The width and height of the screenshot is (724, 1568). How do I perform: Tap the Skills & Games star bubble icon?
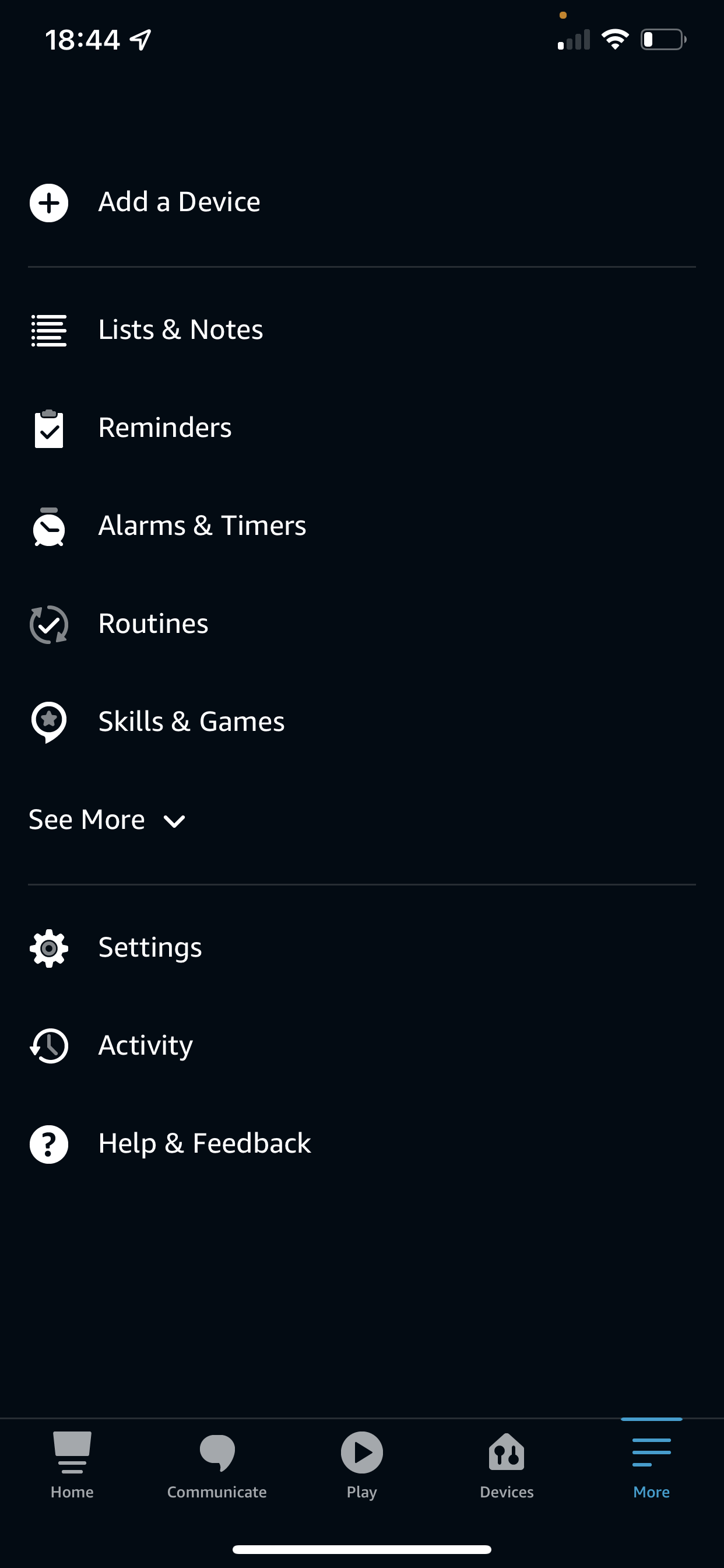pos(48,722)
